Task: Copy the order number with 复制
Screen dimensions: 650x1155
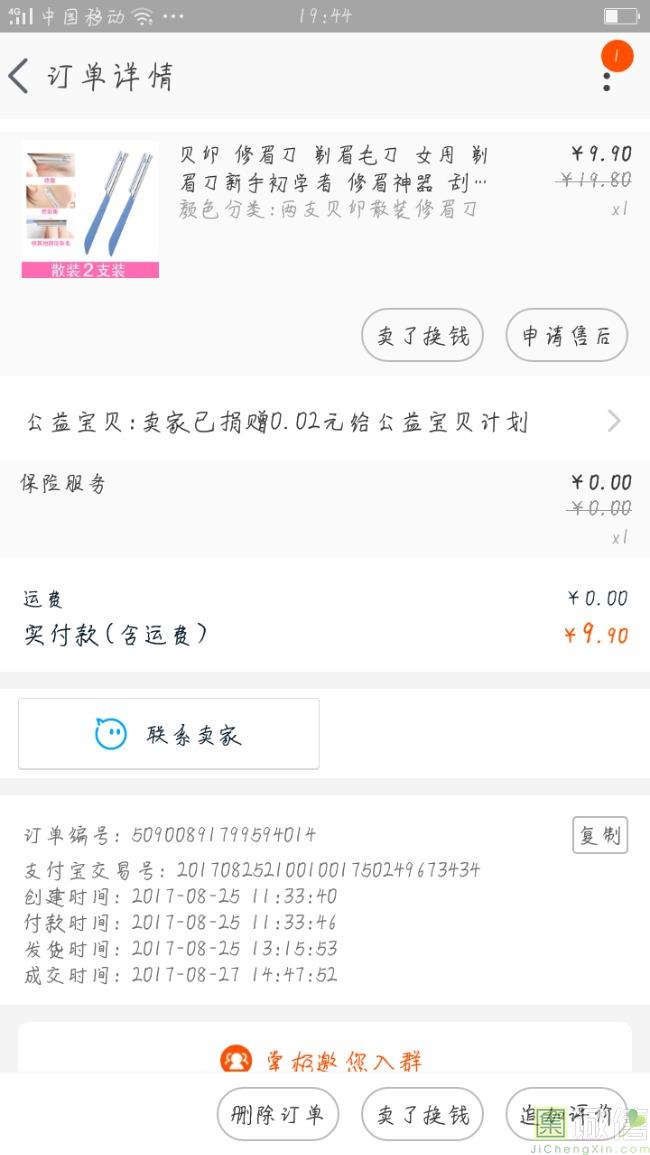Action: point(600,835)
